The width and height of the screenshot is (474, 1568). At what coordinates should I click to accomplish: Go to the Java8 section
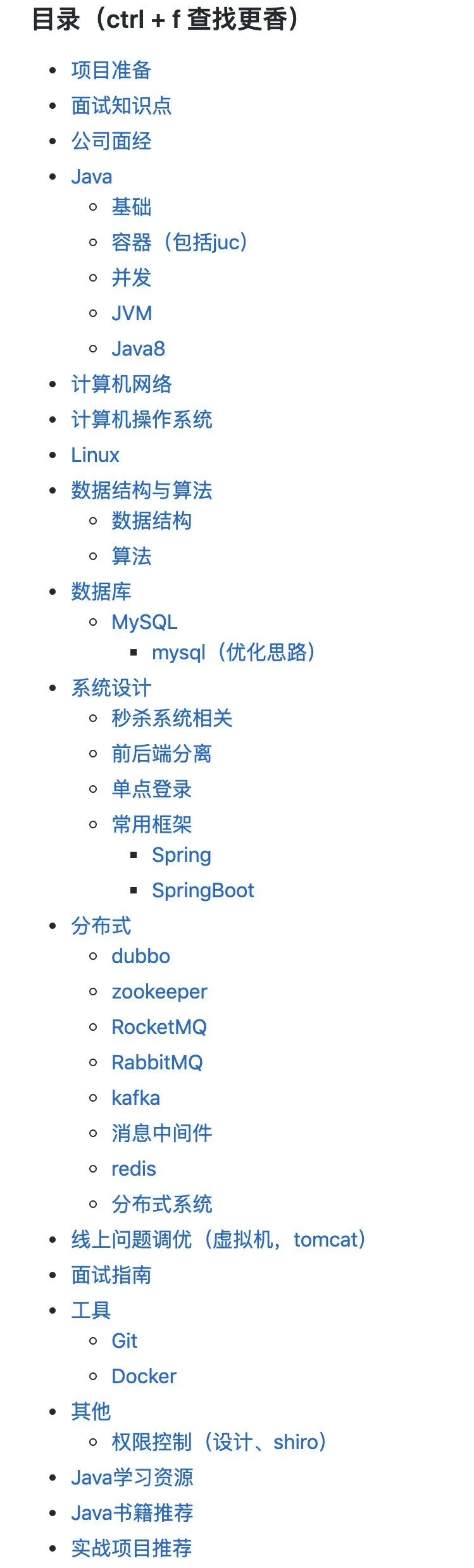[x=138, y=349]
